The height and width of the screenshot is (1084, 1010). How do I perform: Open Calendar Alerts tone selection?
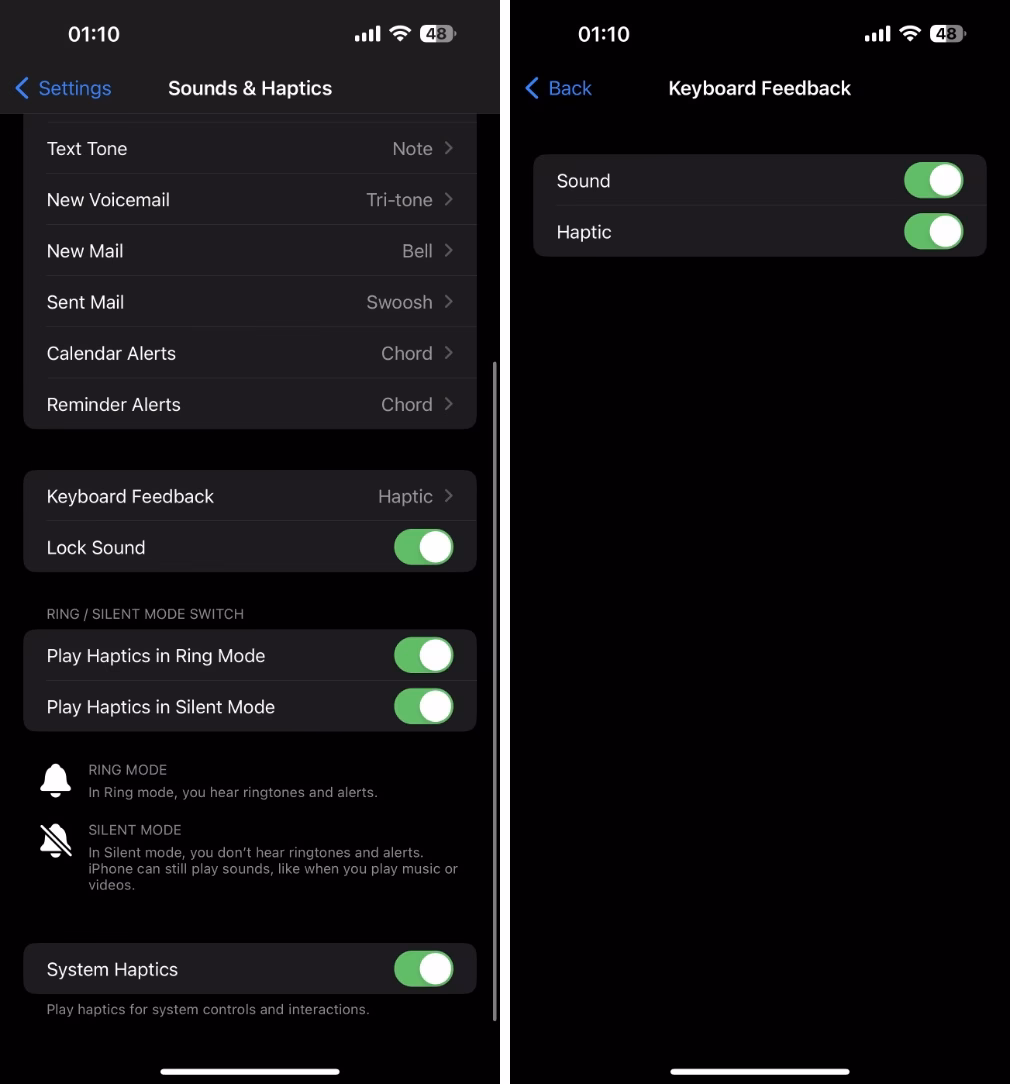pyautogui.click(x=250, y=353)
